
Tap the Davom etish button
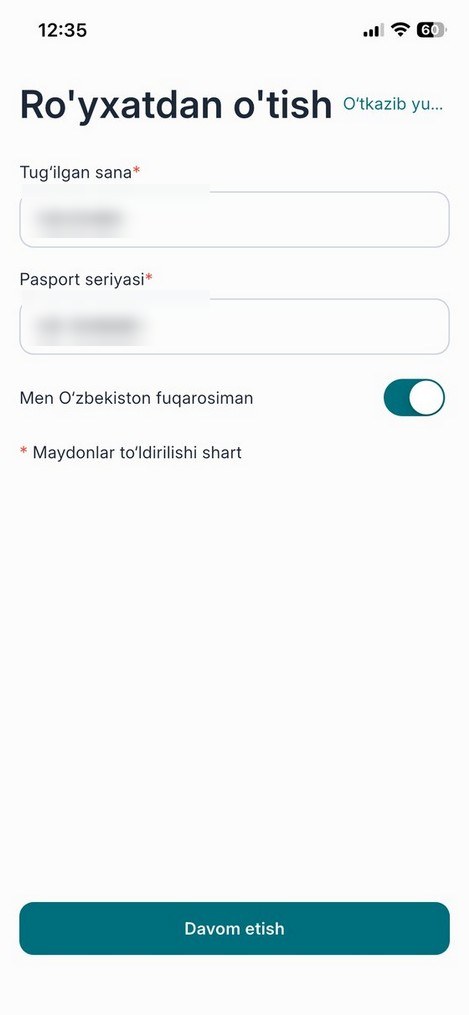coord(234,928)
